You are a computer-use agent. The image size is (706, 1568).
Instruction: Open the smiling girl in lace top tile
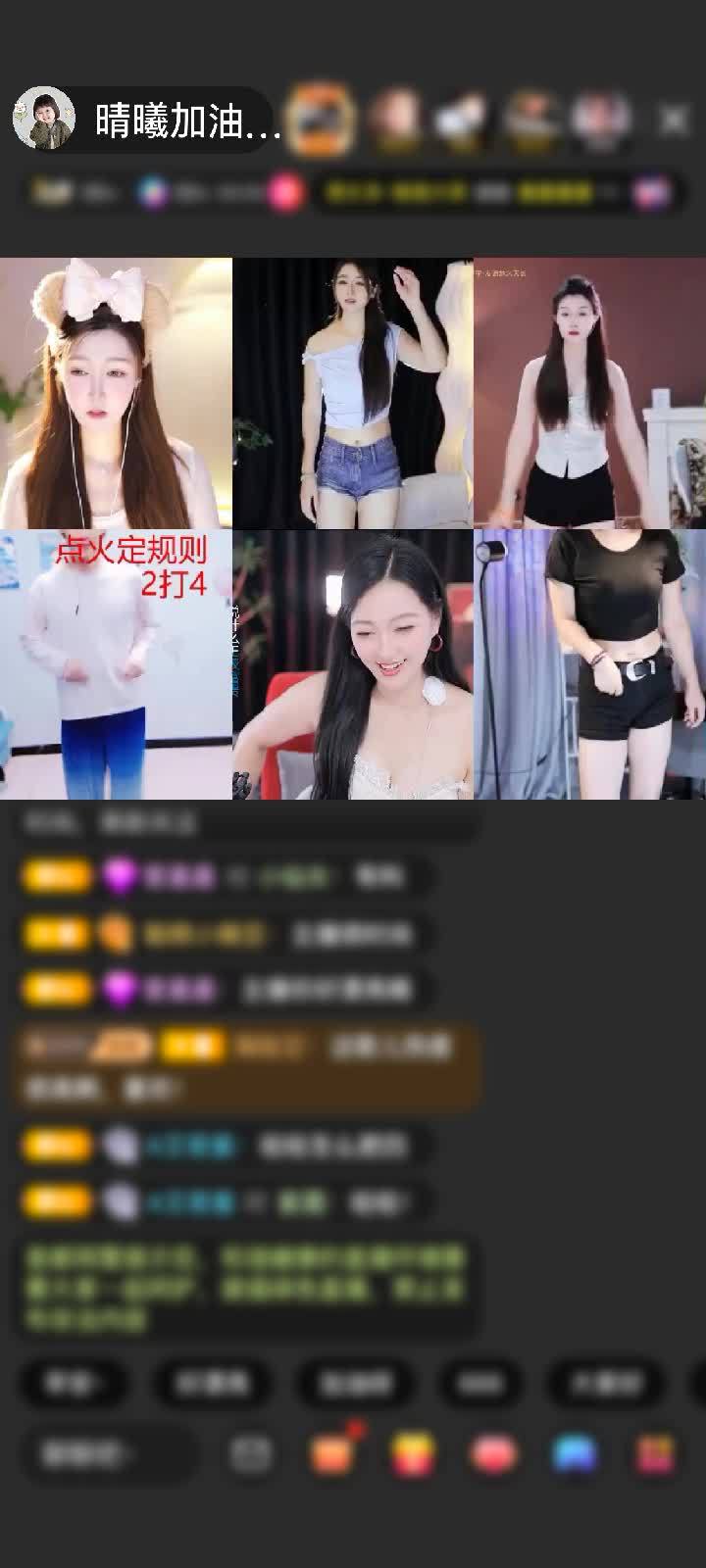[353, 664]
